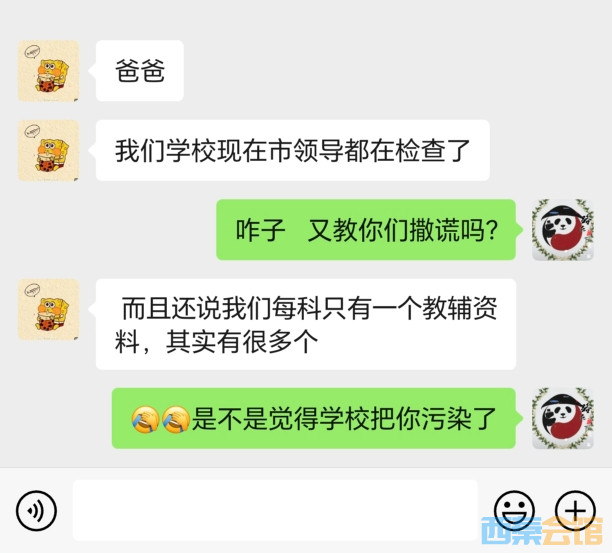The image size is (612, 553).
Task: Switch to voice message input
Action: click(37, 511)
